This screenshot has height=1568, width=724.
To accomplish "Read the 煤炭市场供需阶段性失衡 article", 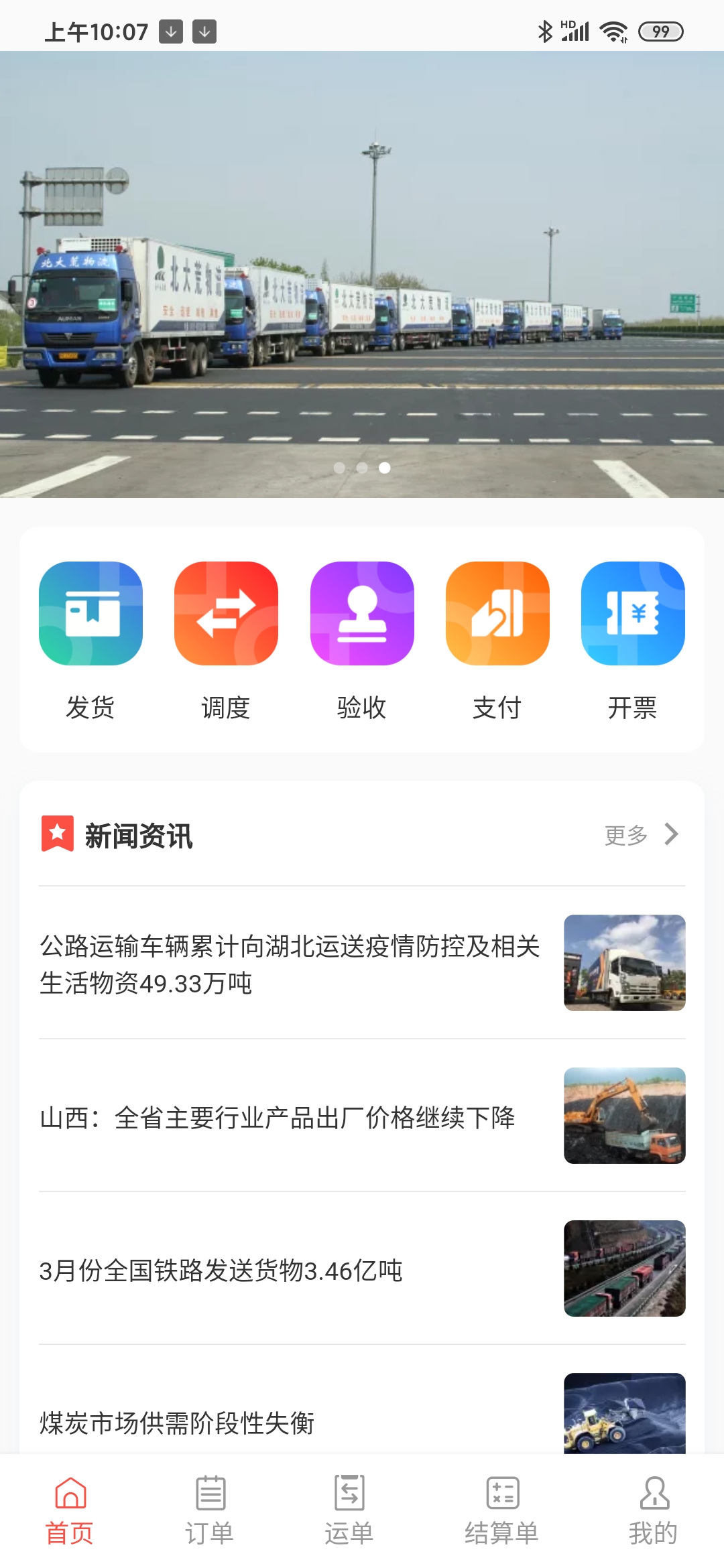I will click(177, 1422).
